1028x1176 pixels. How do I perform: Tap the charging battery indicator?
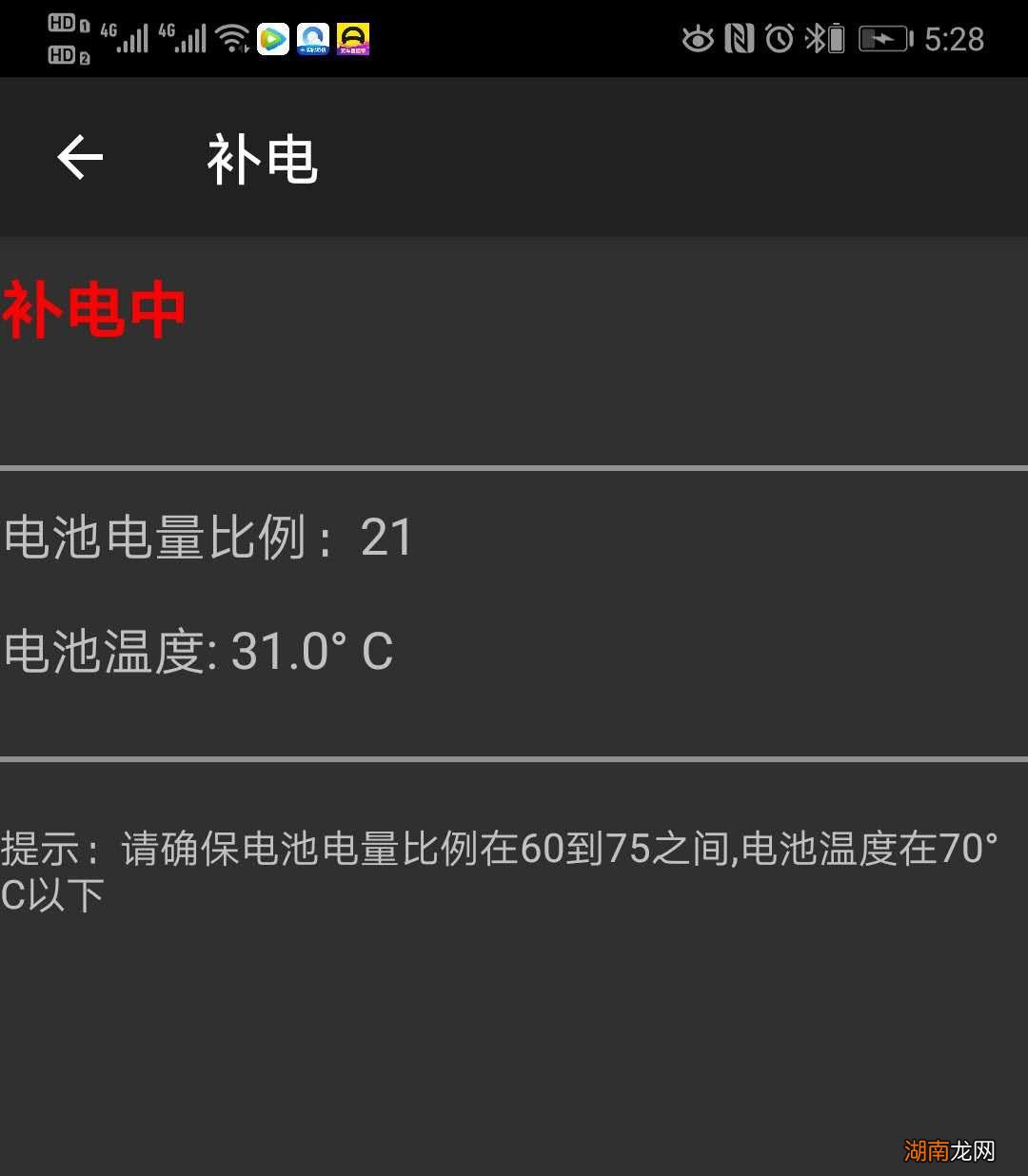click(x=883, y=38)
